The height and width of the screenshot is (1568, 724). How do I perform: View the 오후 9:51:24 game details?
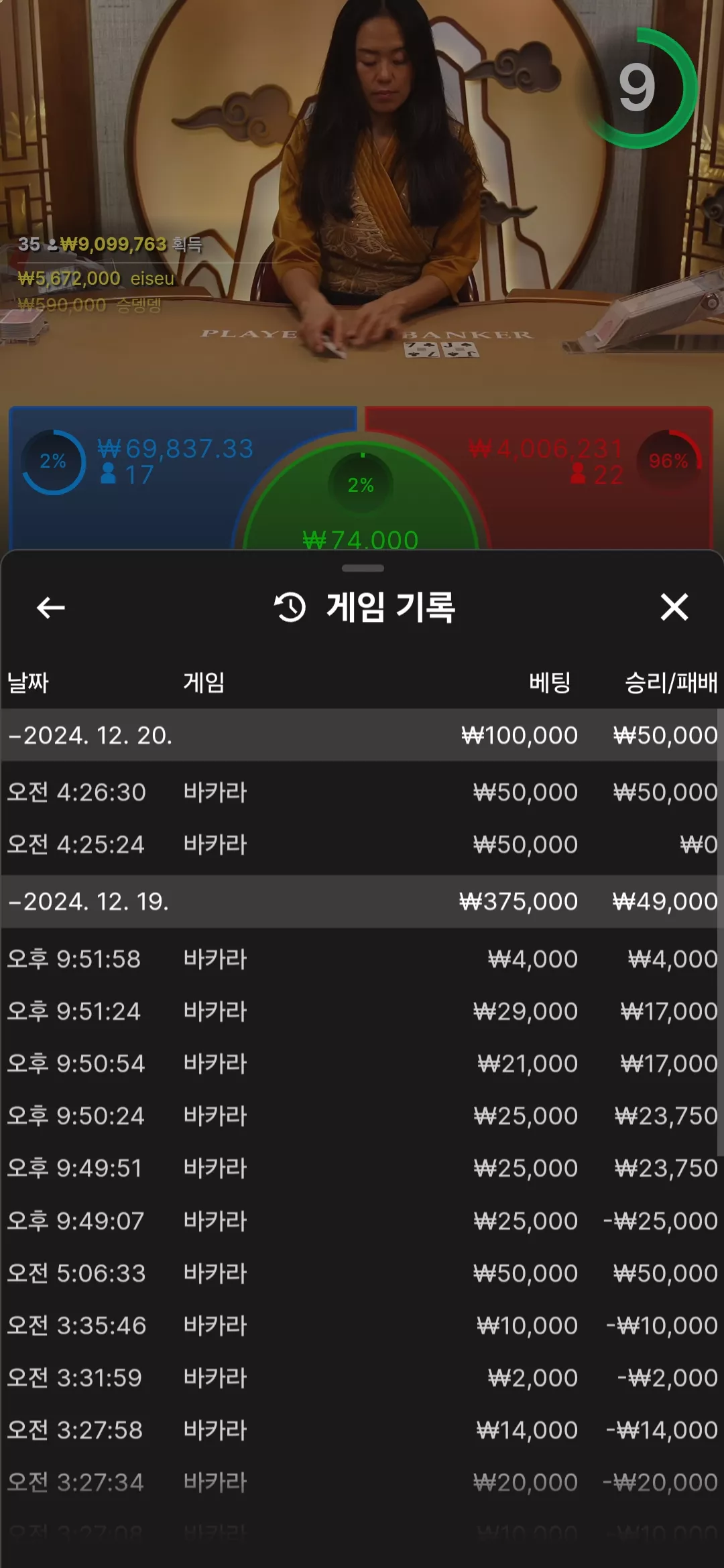pos(361,1011)
